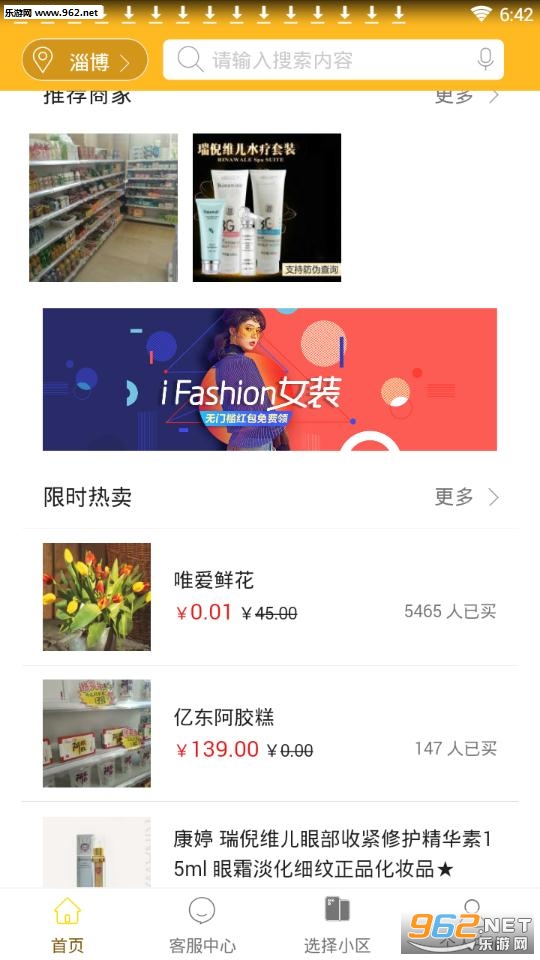Start voice search with the microphone icon
This screenshot has width=540, height=960.
tap(486, 60)
